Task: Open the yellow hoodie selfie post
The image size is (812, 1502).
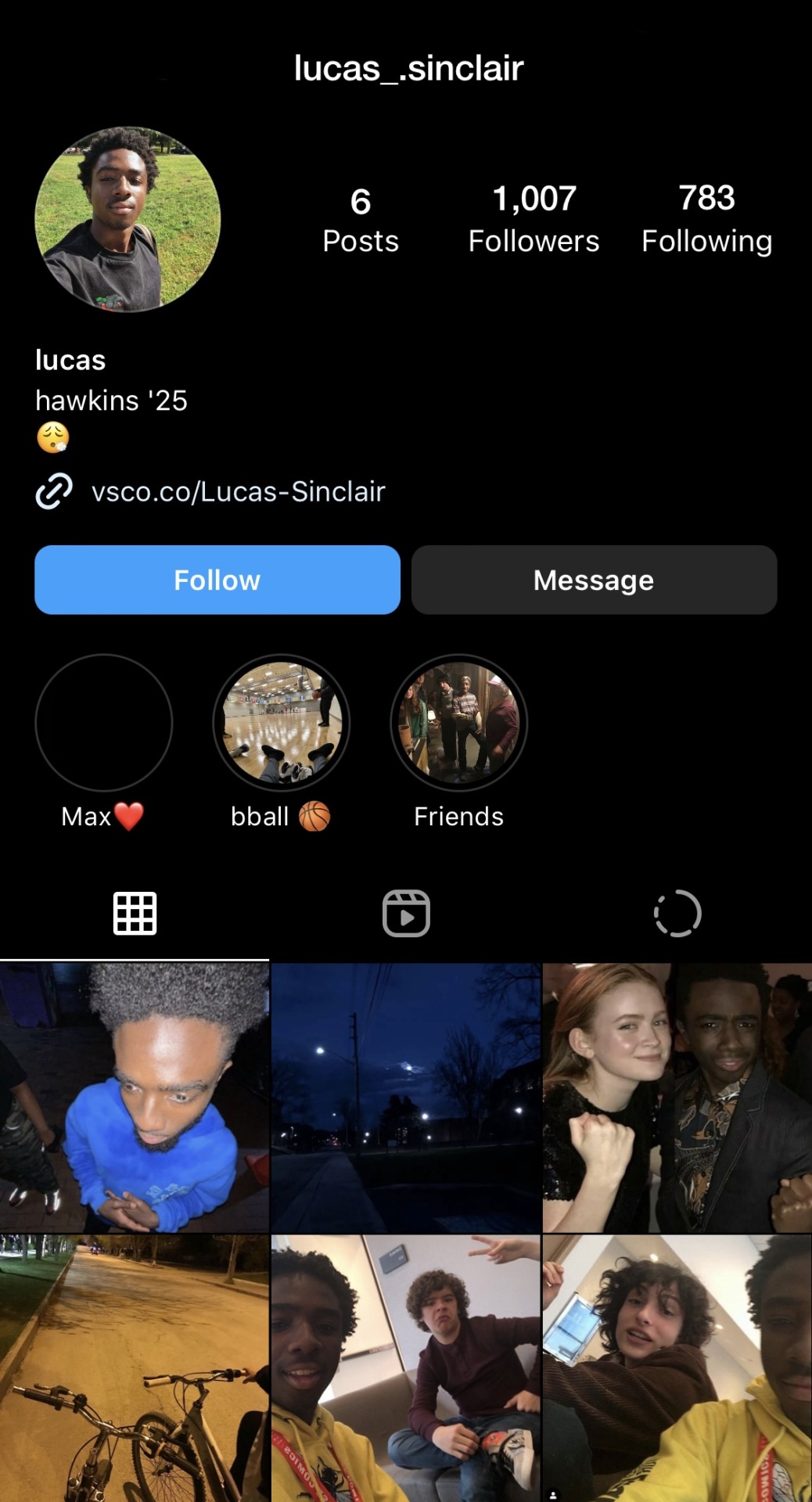Action: [x=677, y=1369]
